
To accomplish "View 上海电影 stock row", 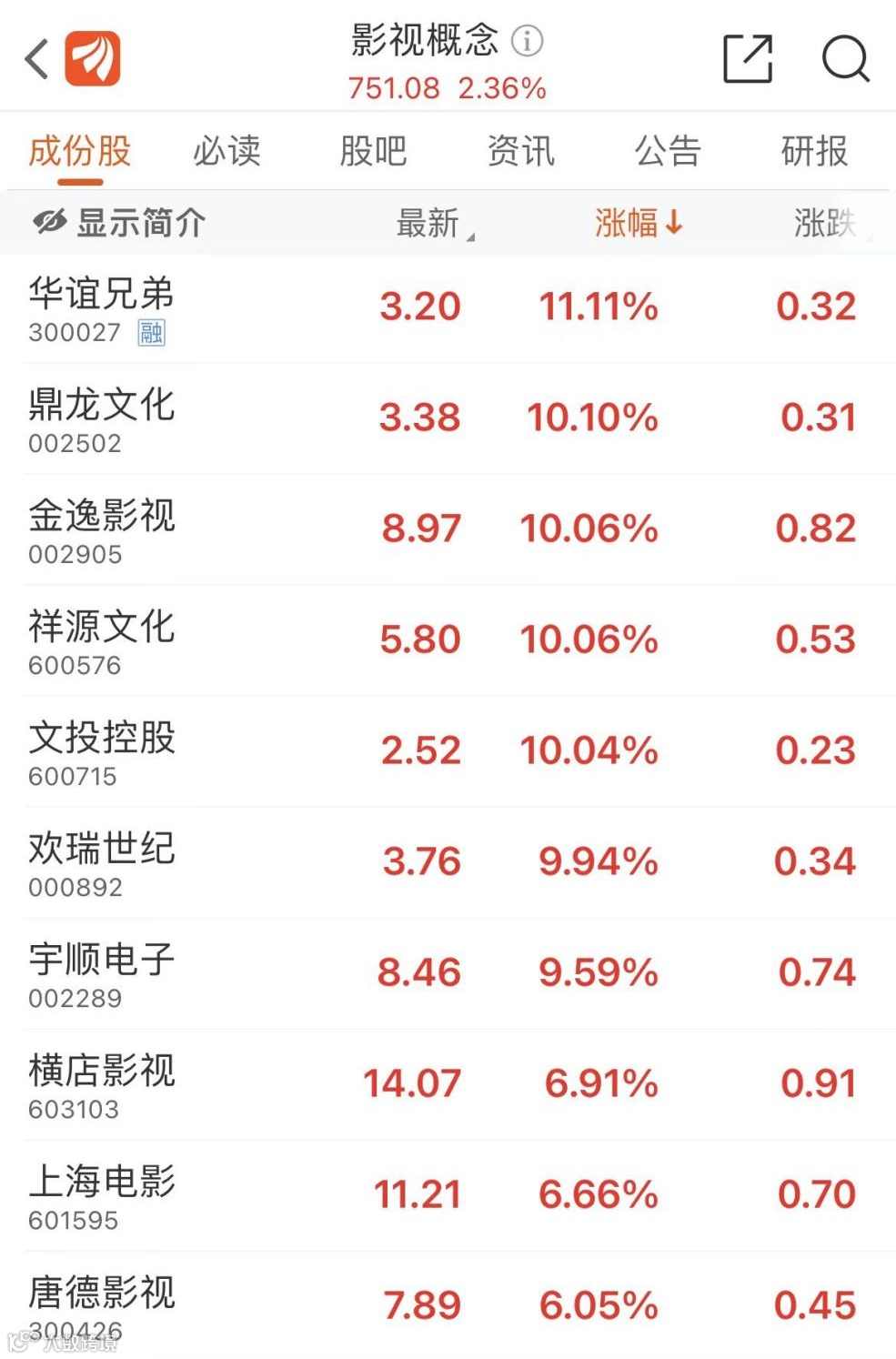I will click(x=101, y=1195).
